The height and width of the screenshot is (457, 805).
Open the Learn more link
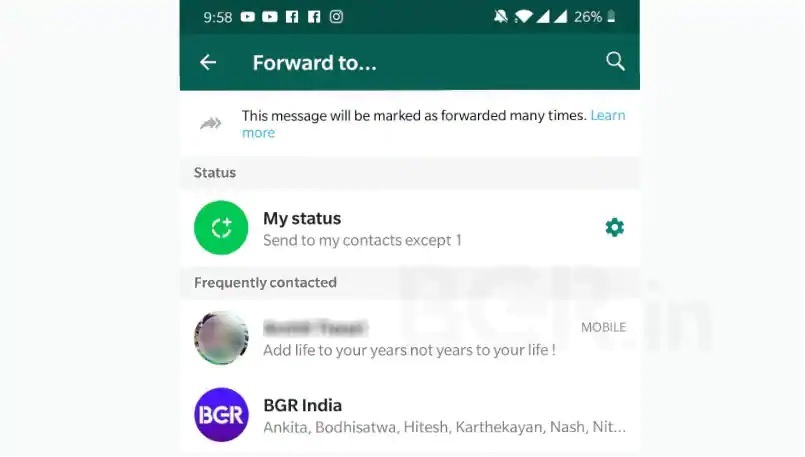click(607, 116)
